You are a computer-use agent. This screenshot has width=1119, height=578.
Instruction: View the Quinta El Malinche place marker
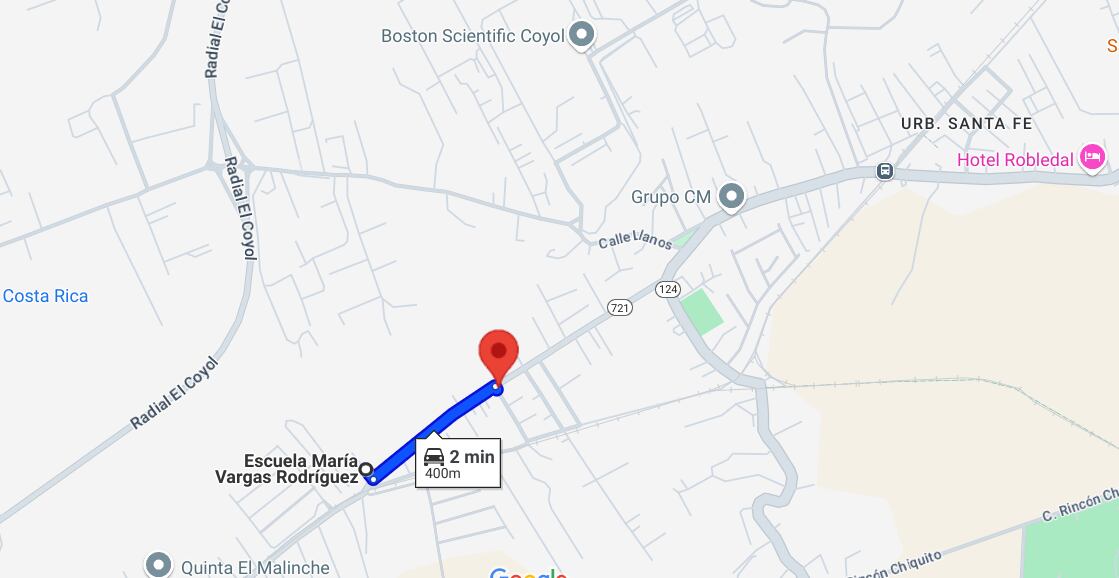pyautogui.click(x=158, y=565)
